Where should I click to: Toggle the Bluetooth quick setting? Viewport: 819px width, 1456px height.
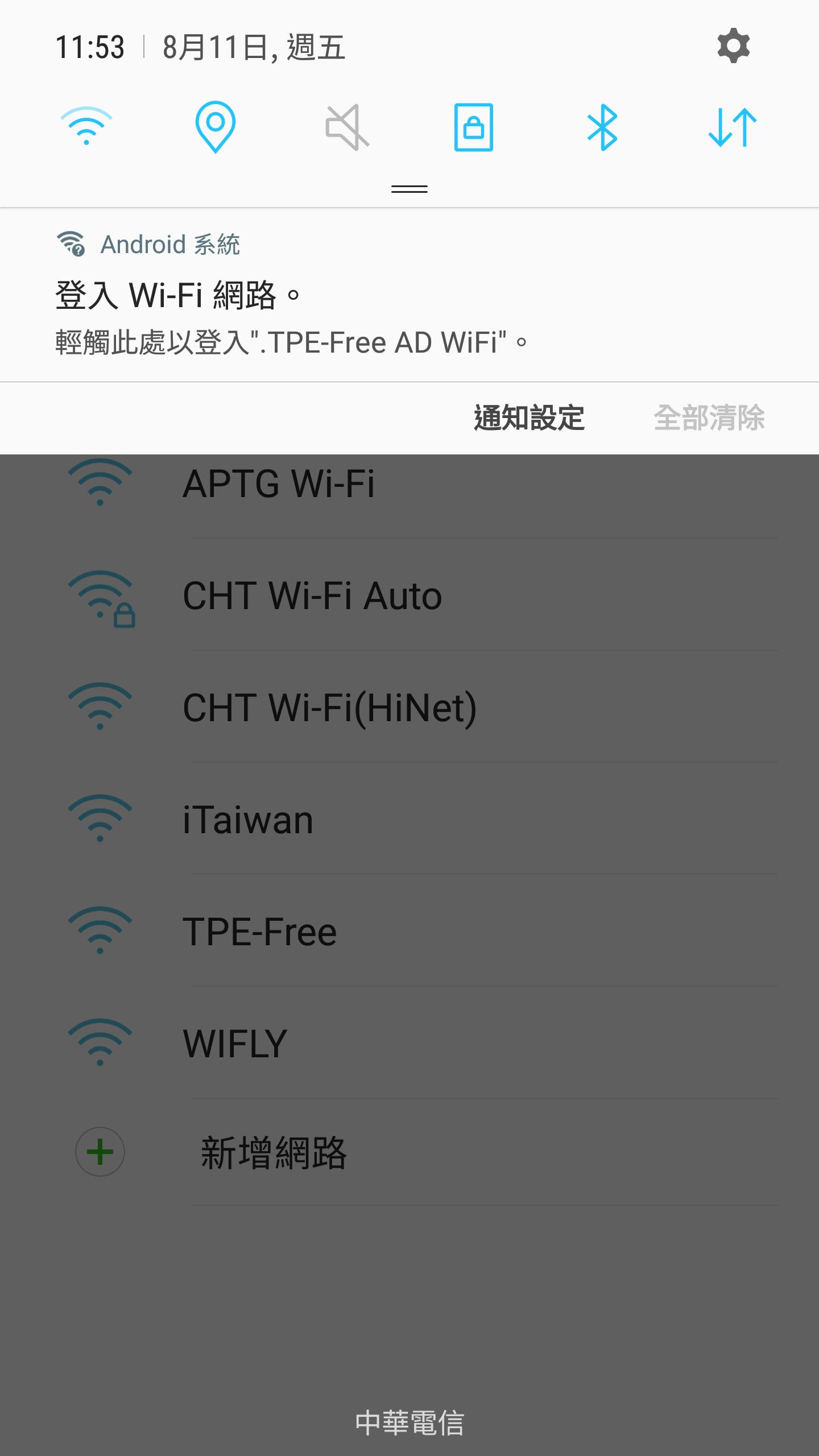602,127
